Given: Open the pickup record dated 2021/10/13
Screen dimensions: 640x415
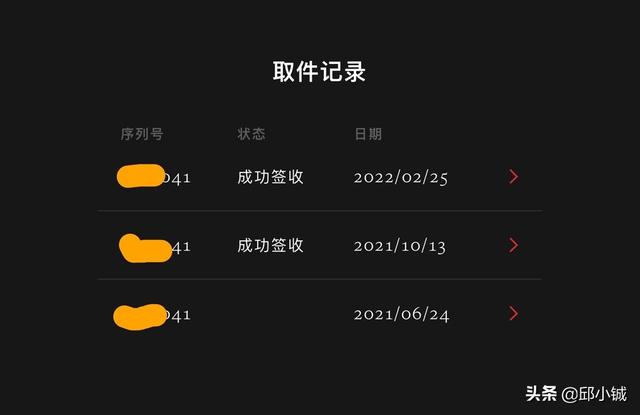Looking at the screenshot, I should coord(513,245).
